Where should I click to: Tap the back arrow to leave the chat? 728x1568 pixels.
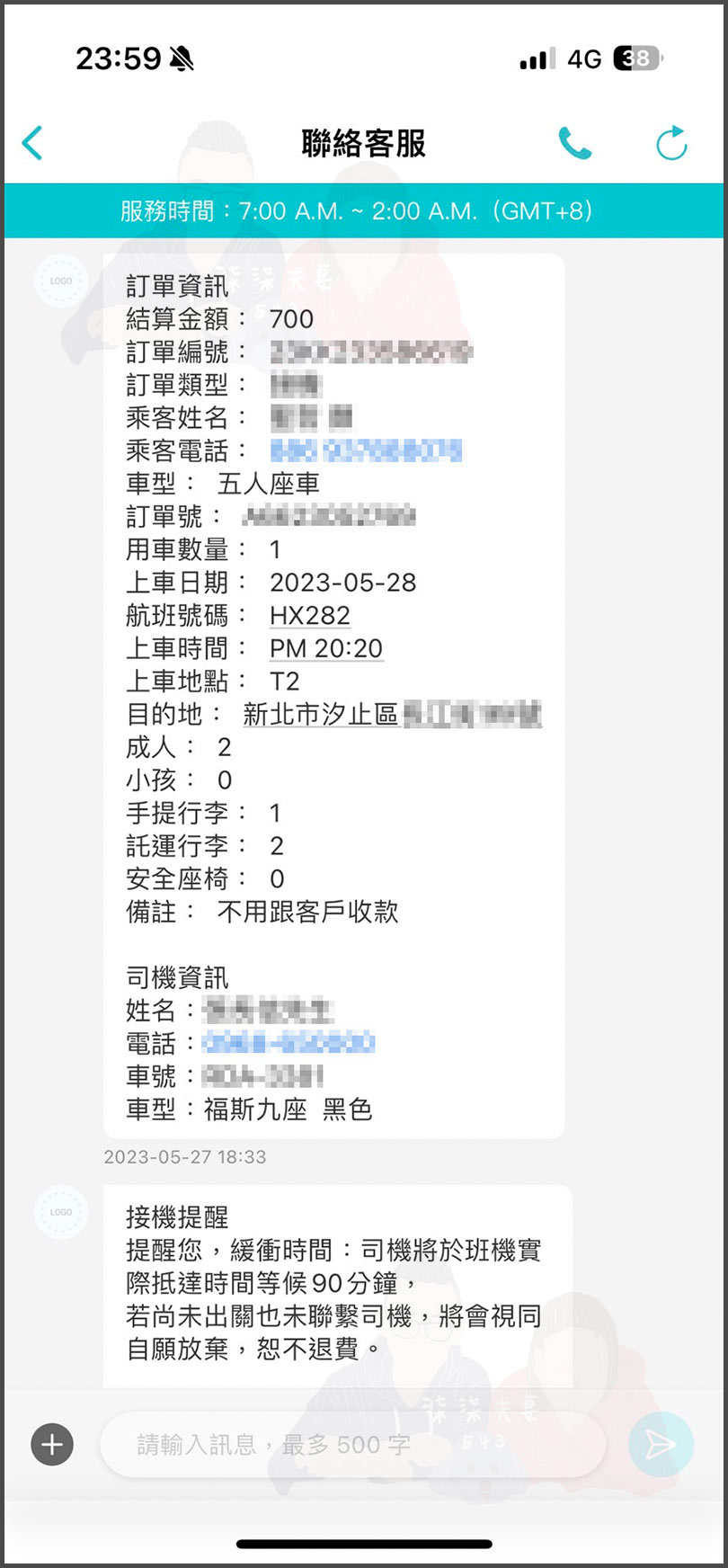click(32, 142)
